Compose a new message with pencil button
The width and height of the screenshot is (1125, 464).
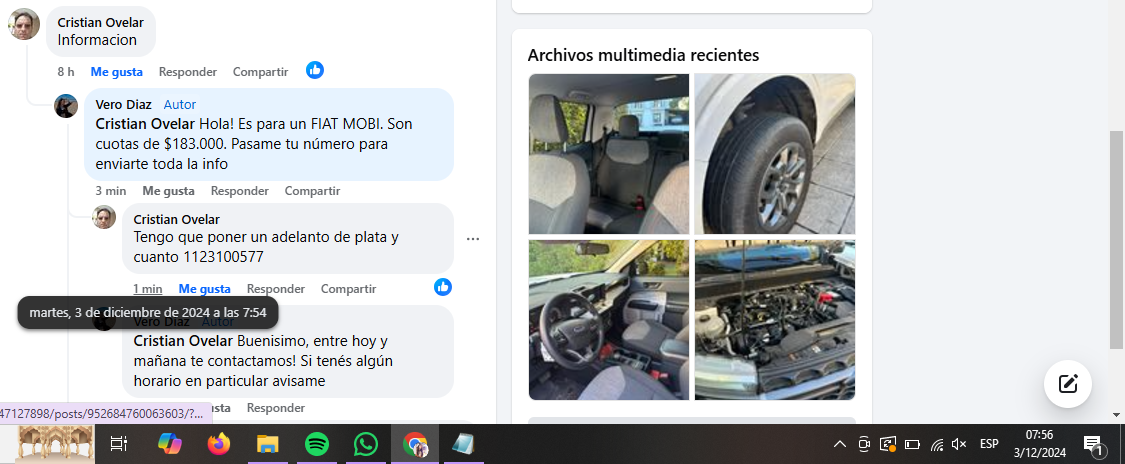[1067, 383]
